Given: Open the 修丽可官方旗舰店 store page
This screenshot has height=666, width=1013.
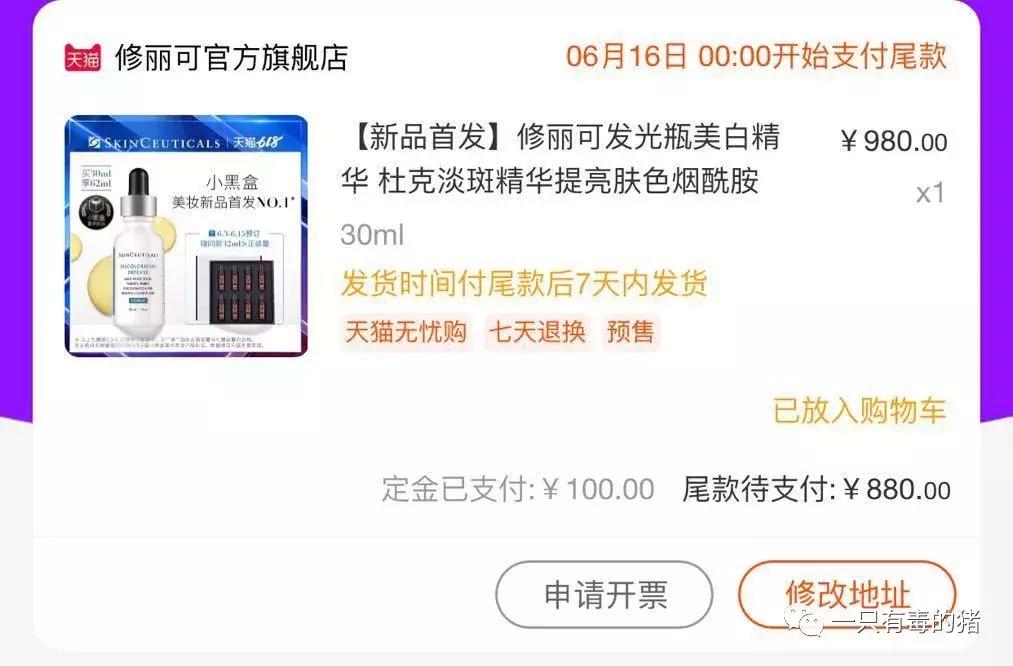Looking at the screenshot, I should (x=231, y=58).
